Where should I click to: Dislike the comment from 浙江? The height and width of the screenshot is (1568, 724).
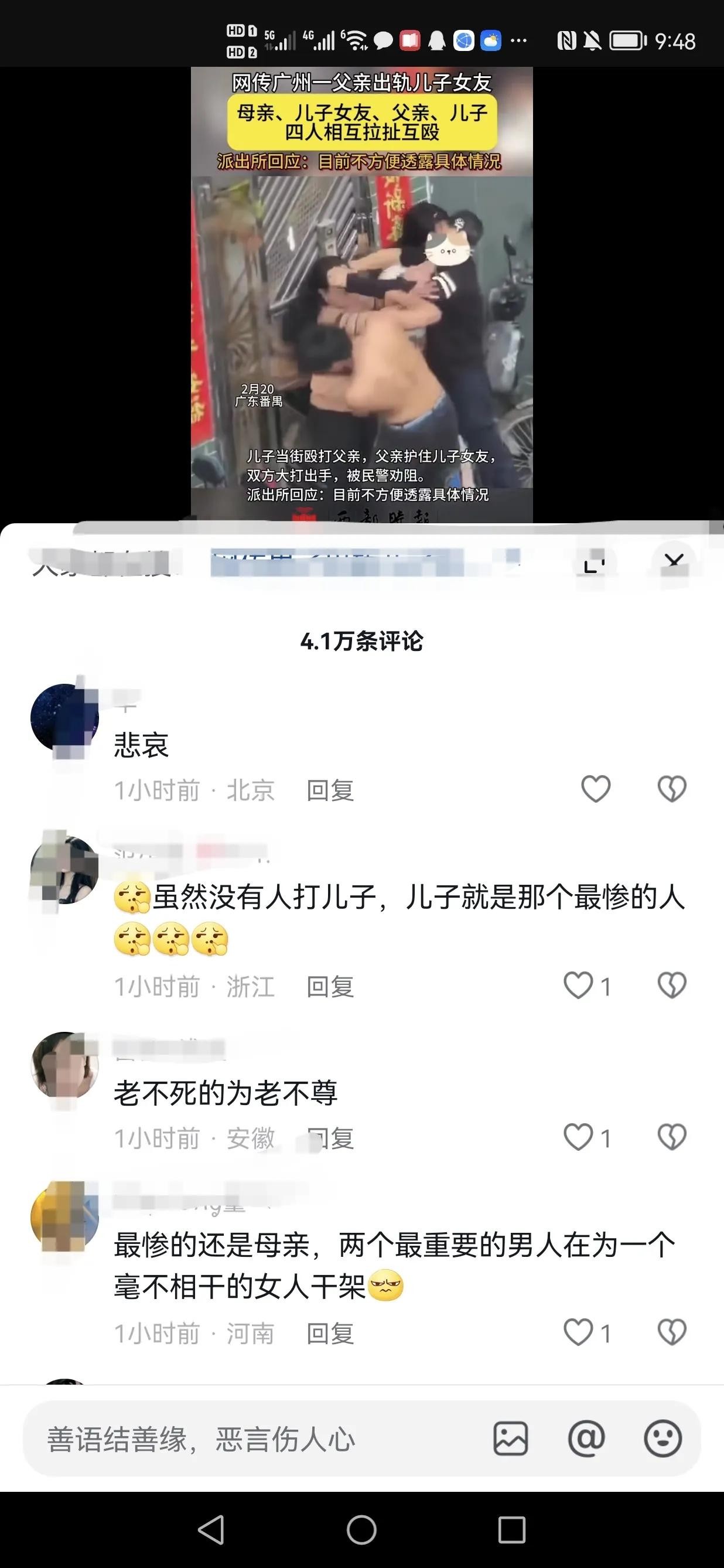point(672,986)
